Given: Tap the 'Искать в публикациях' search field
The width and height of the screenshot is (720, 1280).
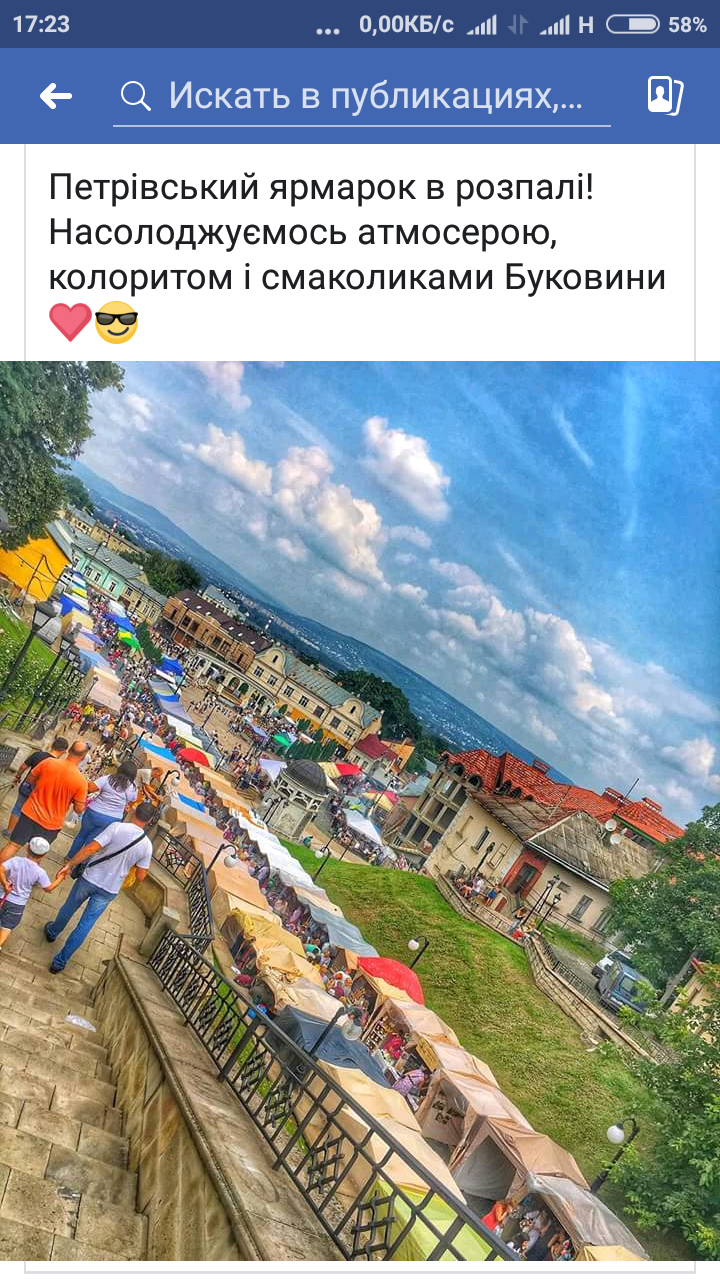Looking at the screenshot, I should (x=361, y=96).
